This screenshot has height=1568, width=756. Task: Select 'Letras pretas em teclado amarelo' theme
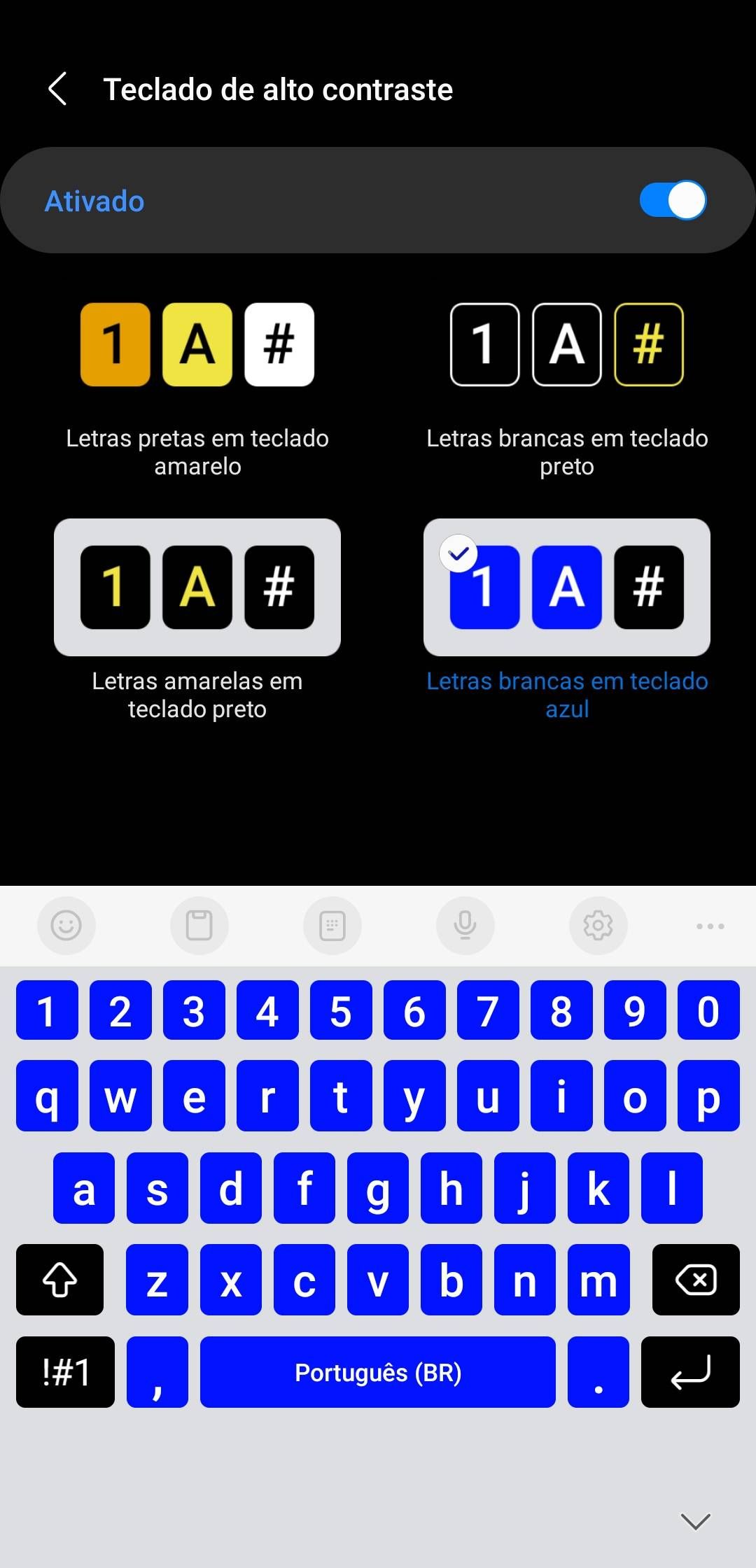(x=197, y=345)
